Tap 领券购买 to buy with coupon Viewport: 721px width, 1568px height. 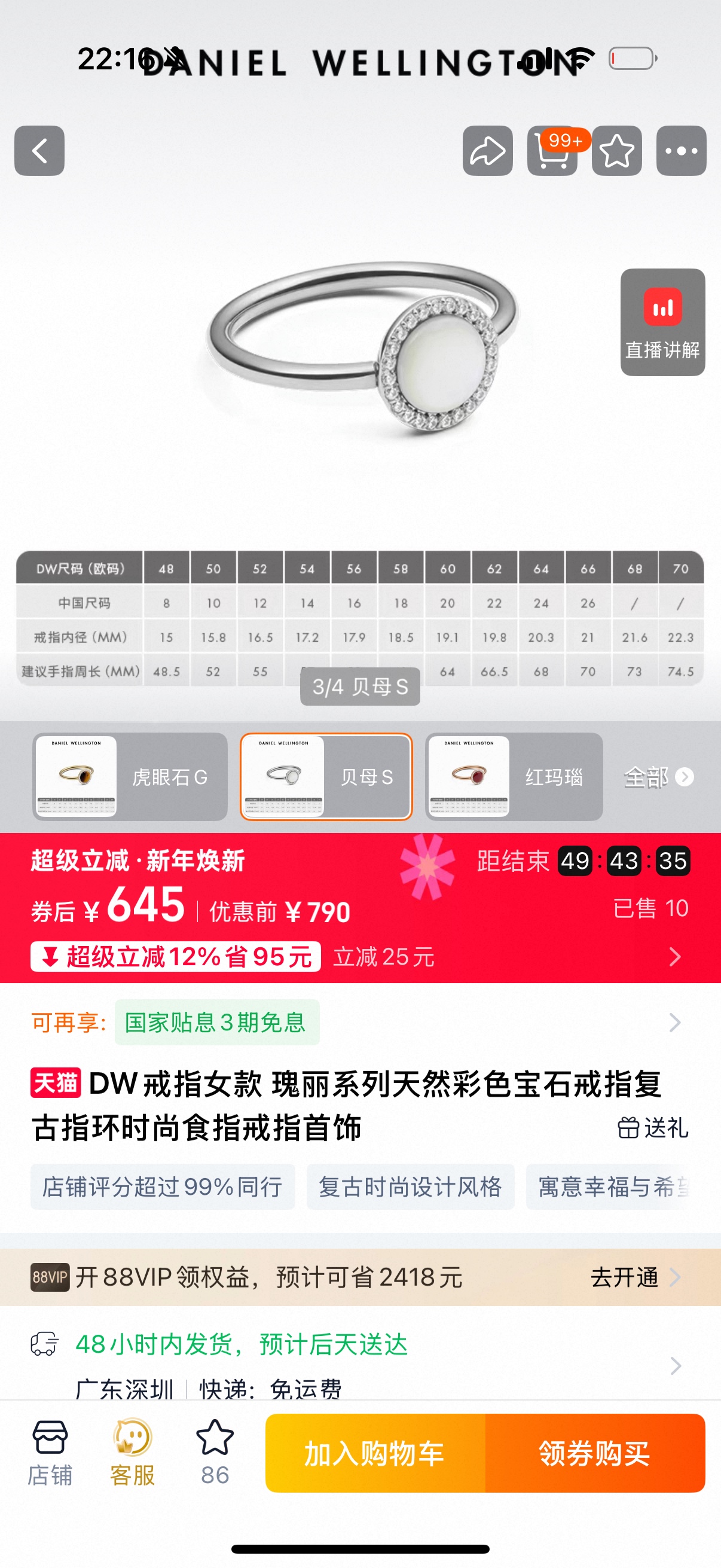point(595,1454)
